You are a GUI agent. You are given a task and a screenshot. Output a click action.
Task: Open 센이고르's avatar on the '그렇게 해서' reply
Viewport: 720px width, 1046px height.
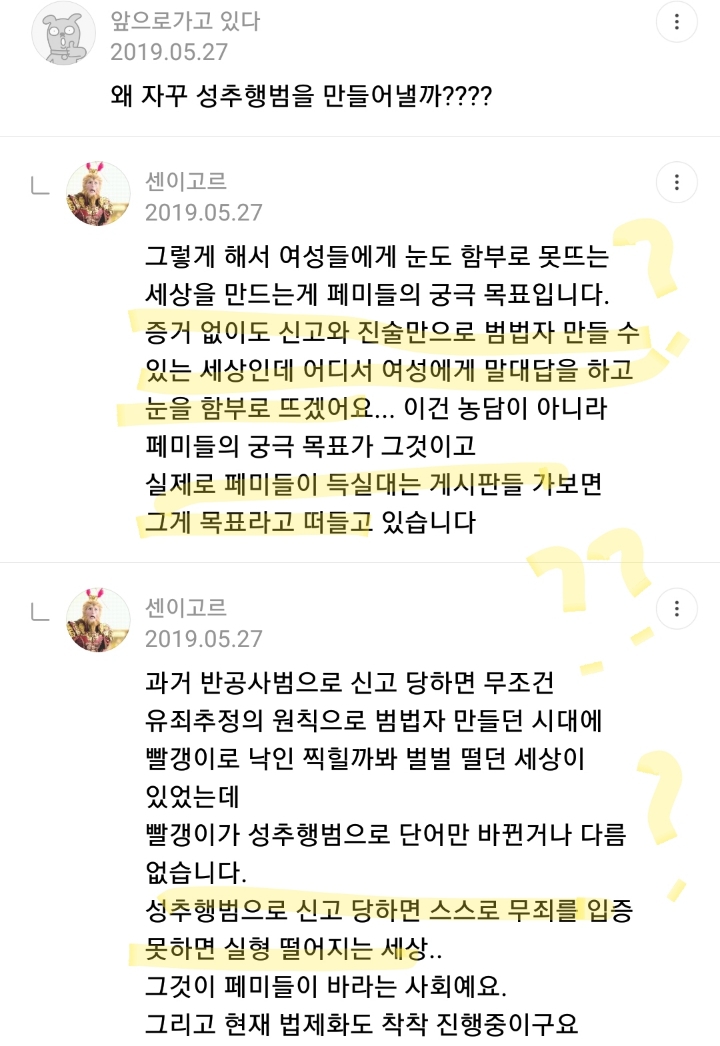coord(97,194)
